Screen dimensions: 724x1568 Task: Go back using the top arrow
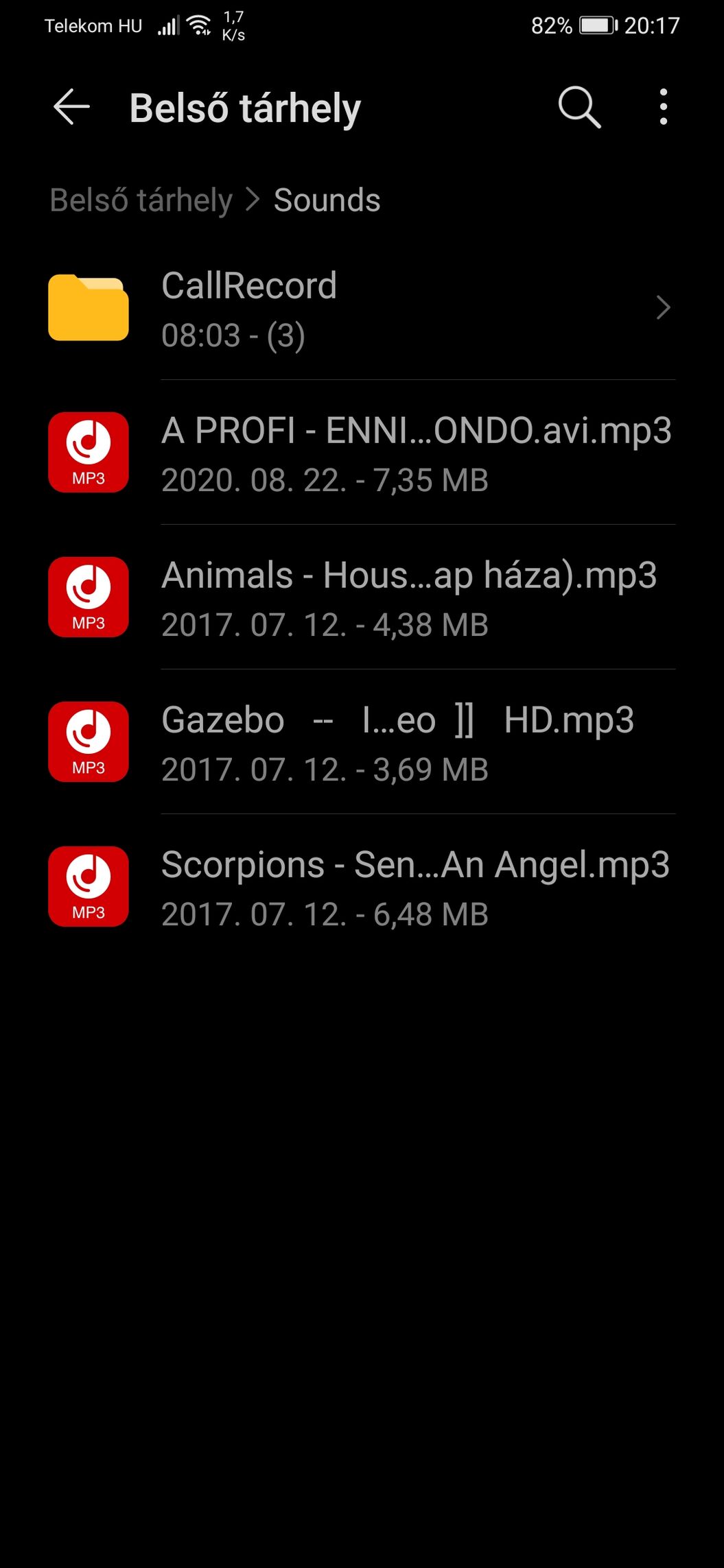[x=71, y=108]
